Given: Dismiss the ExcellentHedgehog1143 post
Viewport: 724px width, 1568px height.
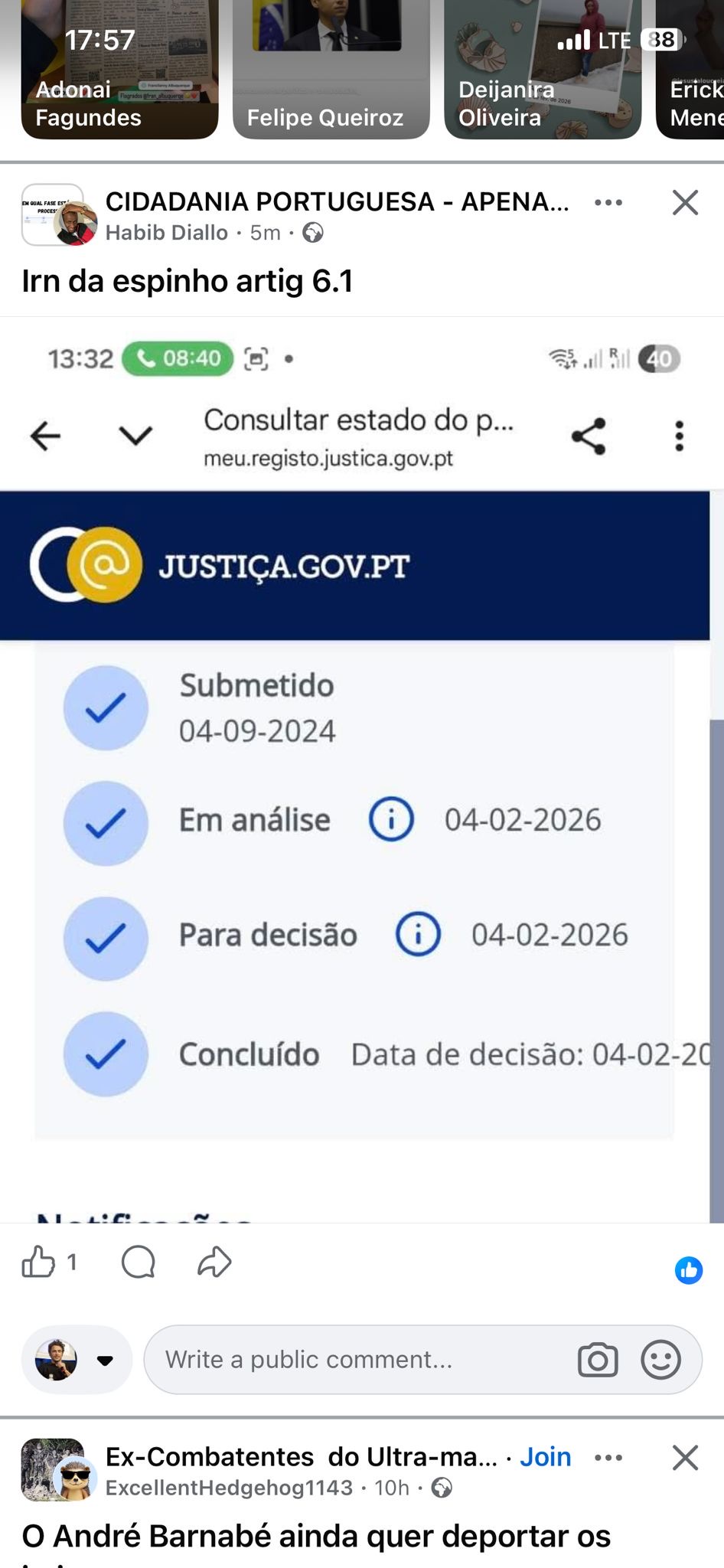Looking at the screenshot, I should click(x=685, y=1457).
